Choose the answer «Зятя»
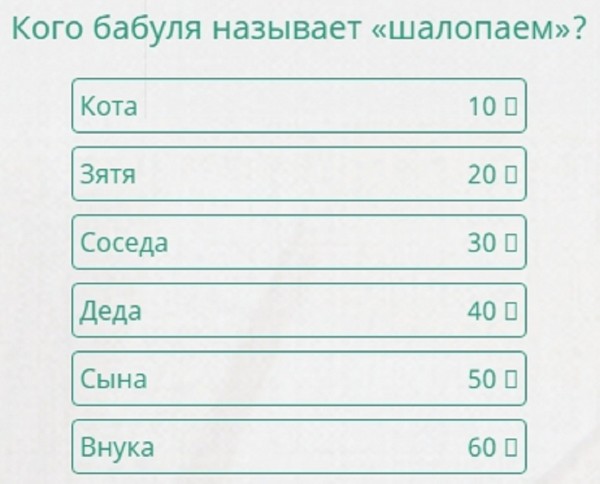Viewport: 600px width, 484px height. pyautogui.click(x=298, y=174)
